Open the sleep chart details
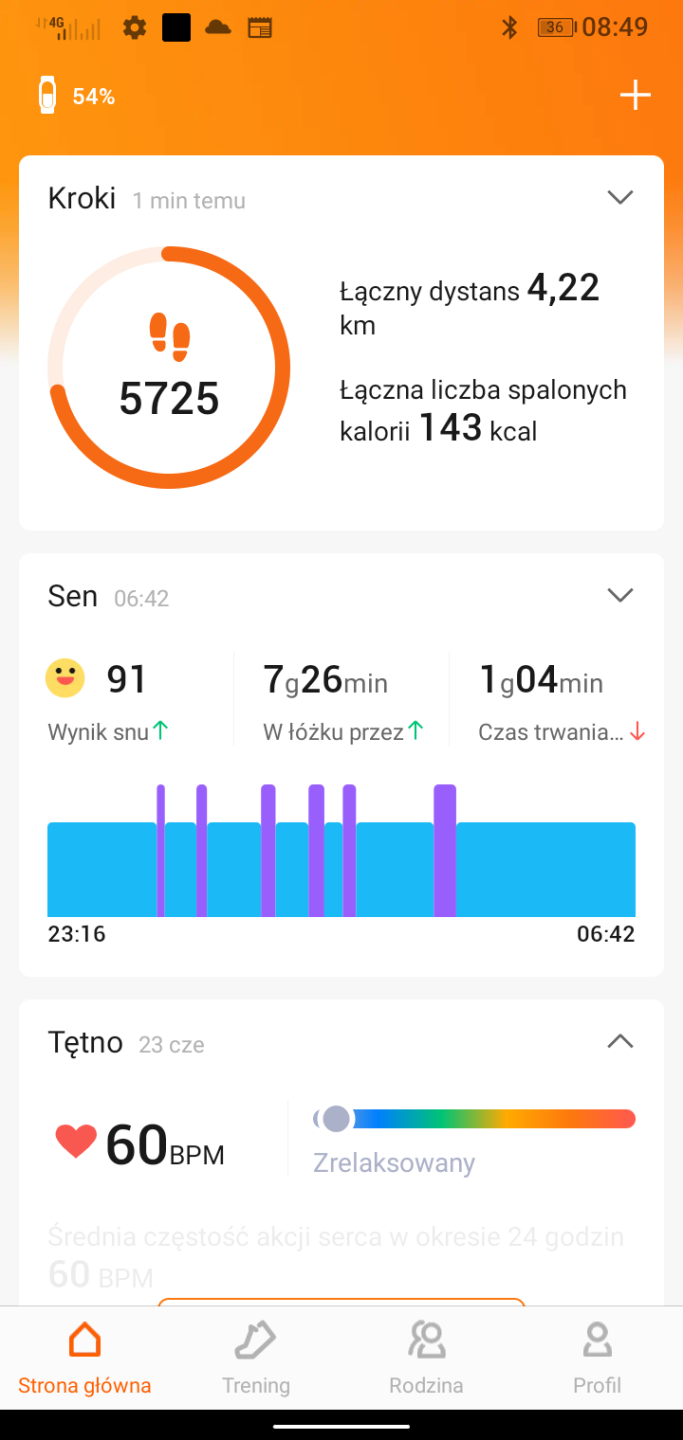This screenshot has width=683, height=1440. 341,852
